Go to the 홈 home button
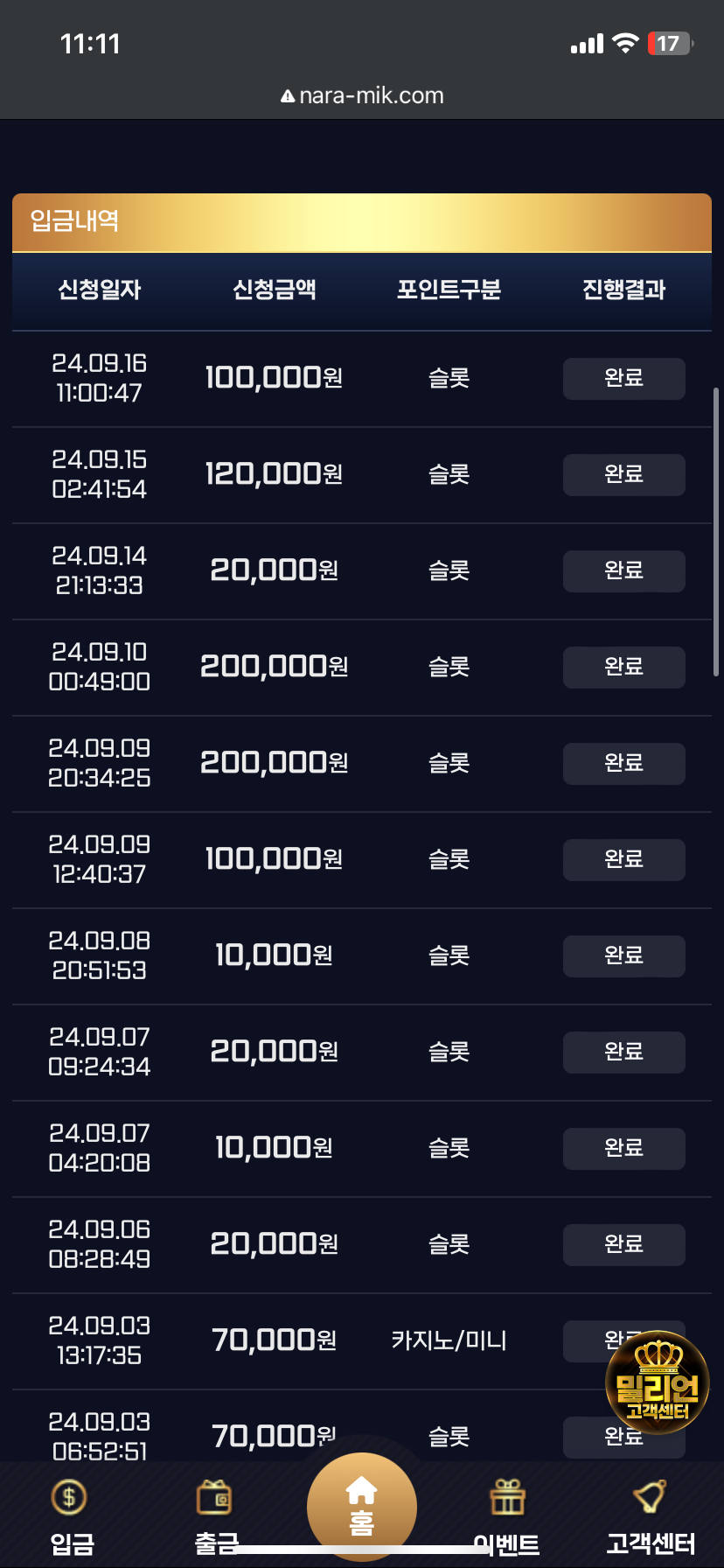This screenshot has width=724, height=1568. pos(361,1507)
